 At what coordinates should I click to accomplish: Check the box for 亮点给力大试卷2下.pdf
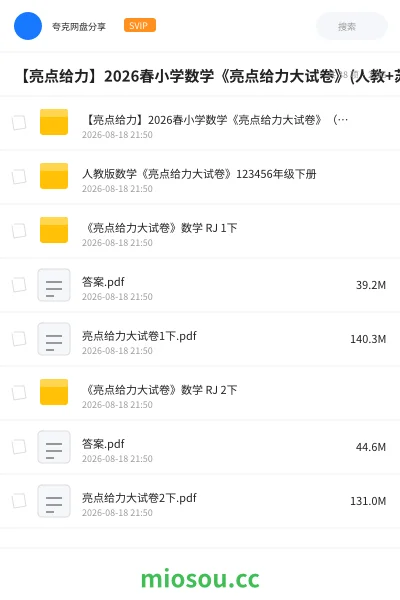19,501
